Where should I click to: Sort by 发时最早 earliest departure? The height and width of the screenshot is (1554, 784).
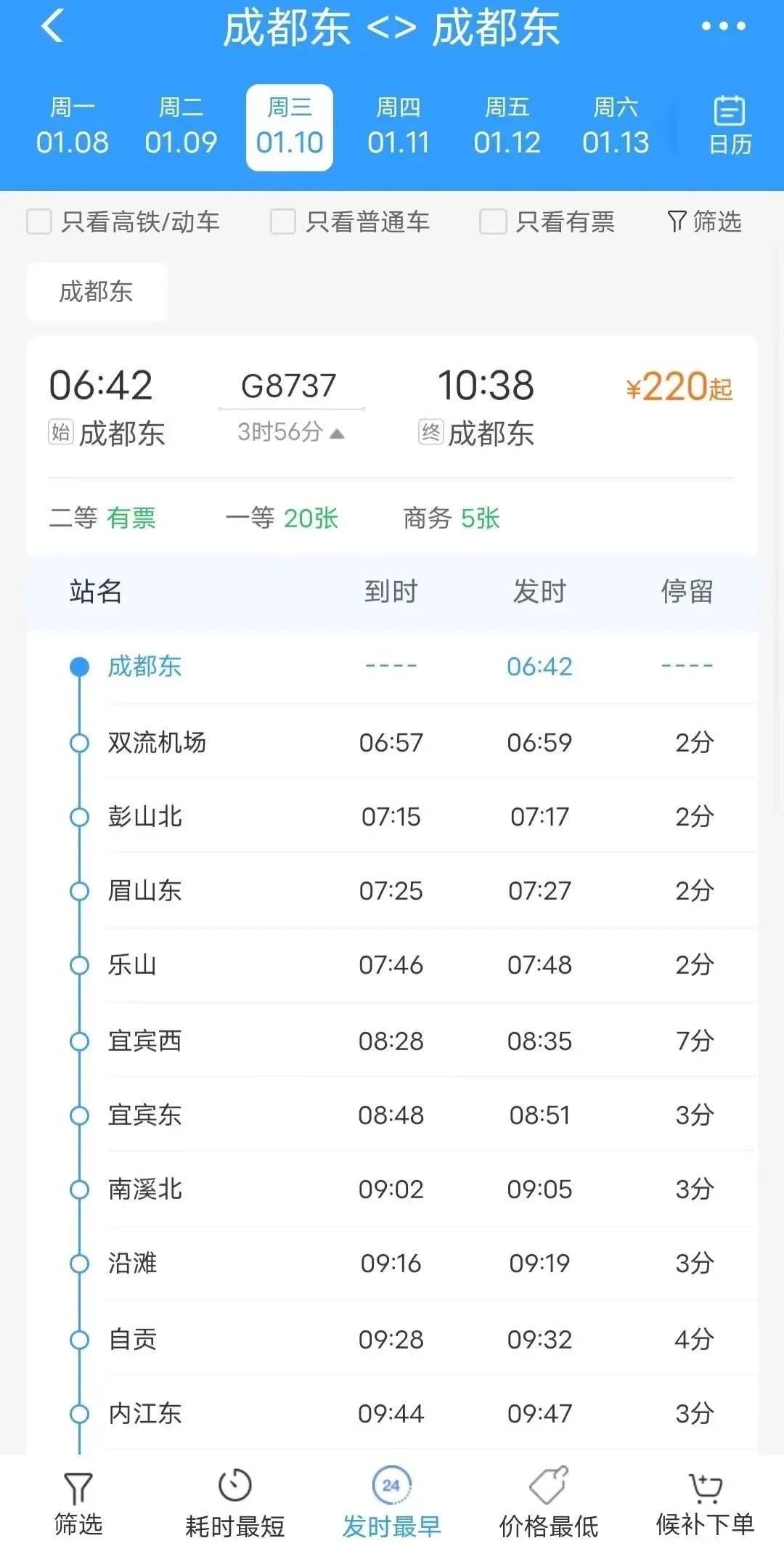[391, 1503]
